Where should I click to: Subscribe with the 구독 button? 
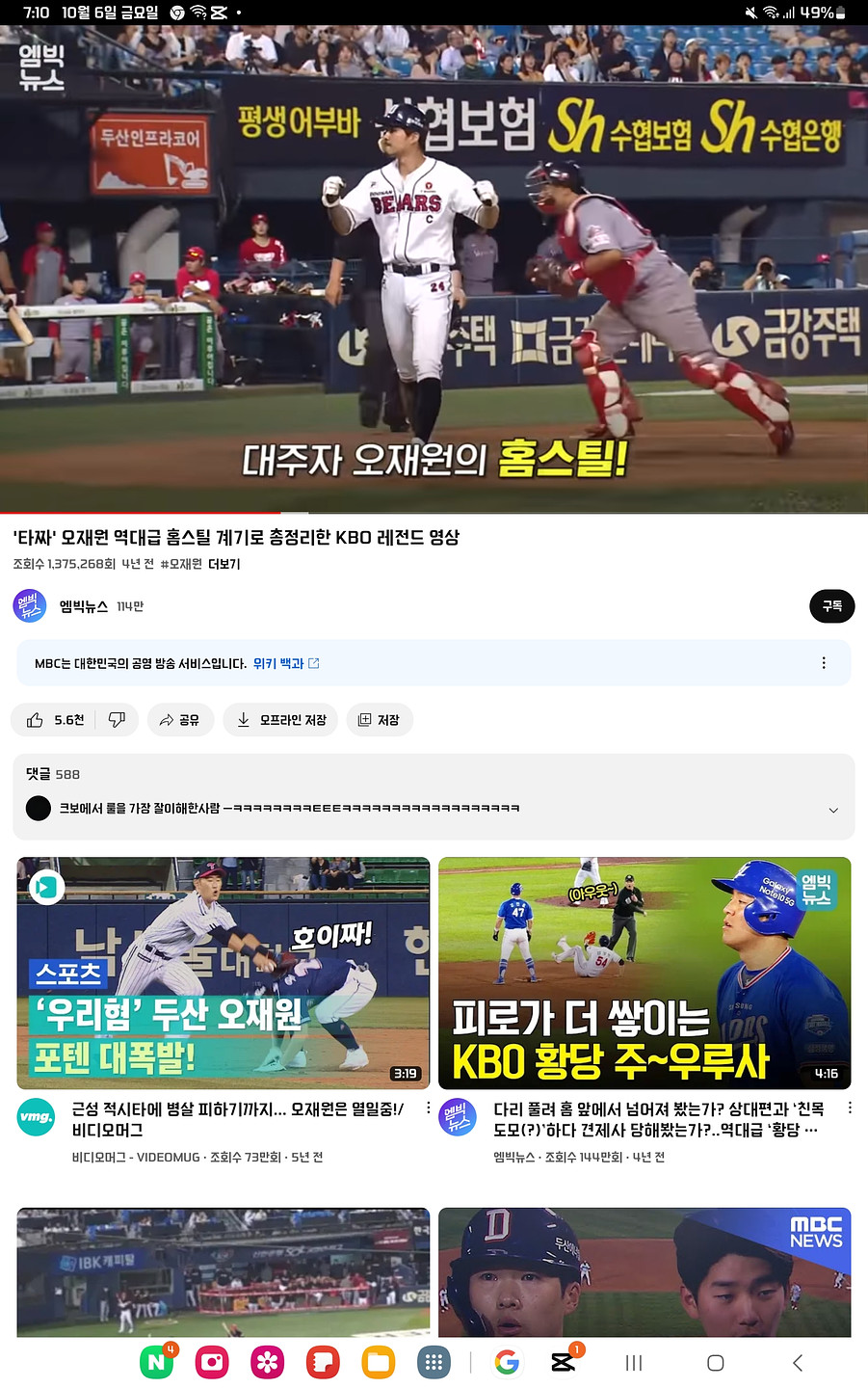click(831, 606)
